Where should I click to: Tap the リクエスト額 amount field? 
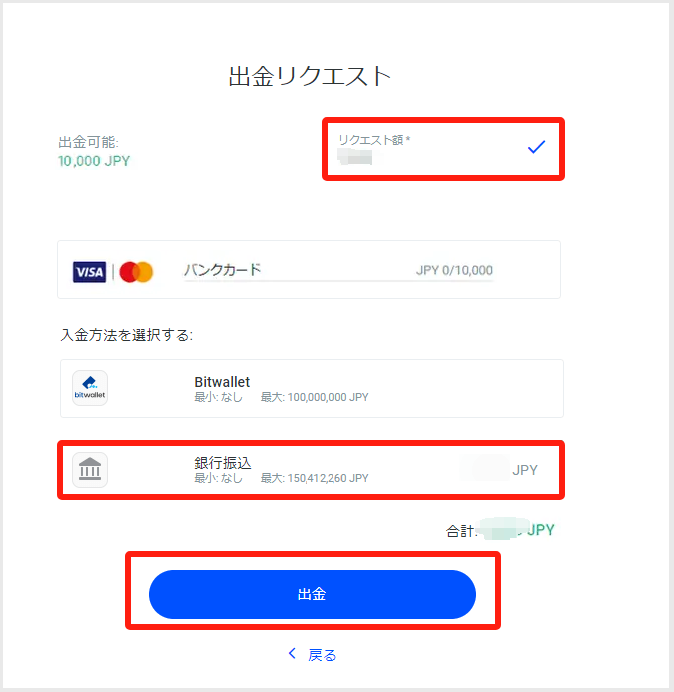click(x=430, y=150)
